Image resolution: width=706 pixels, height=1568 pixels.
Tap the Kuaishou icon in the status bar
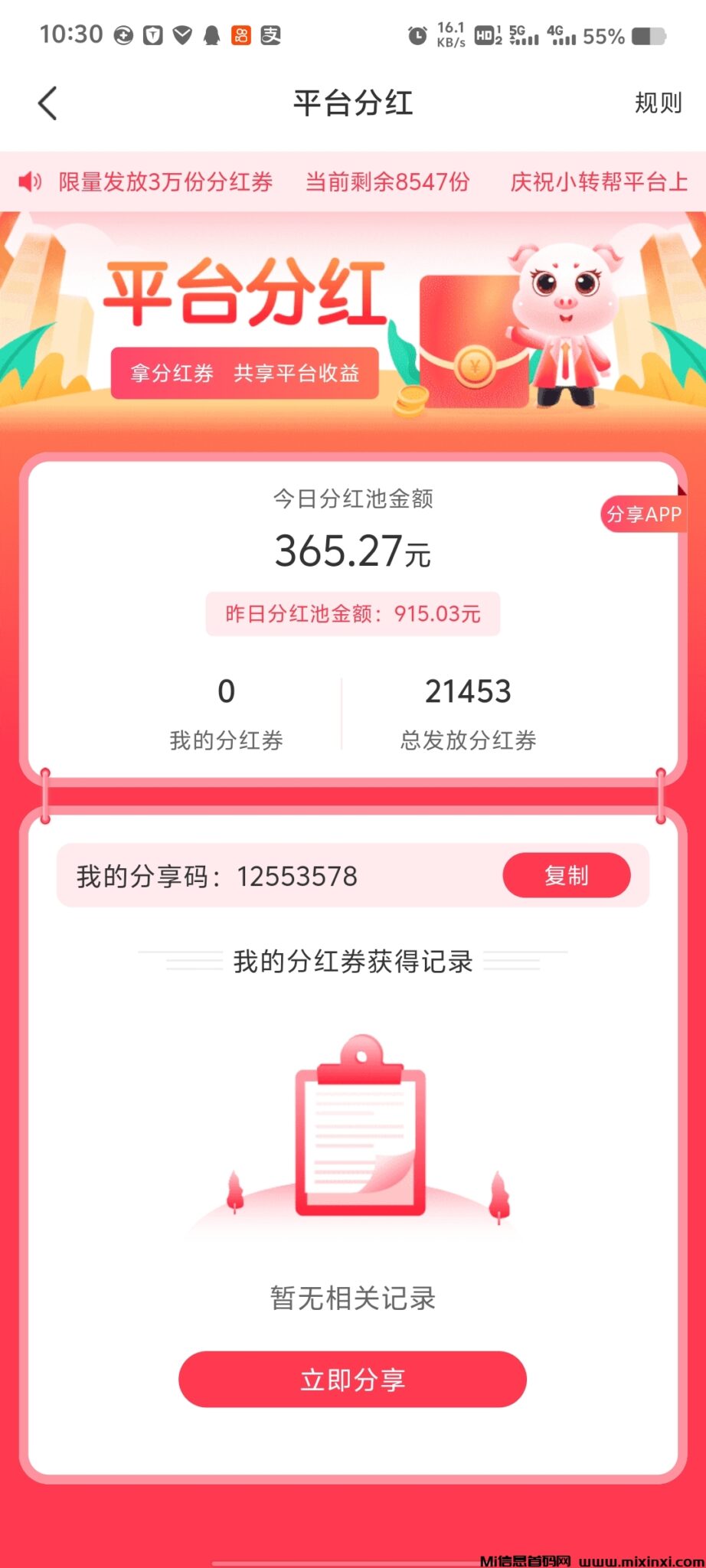[x=241, y=34]
